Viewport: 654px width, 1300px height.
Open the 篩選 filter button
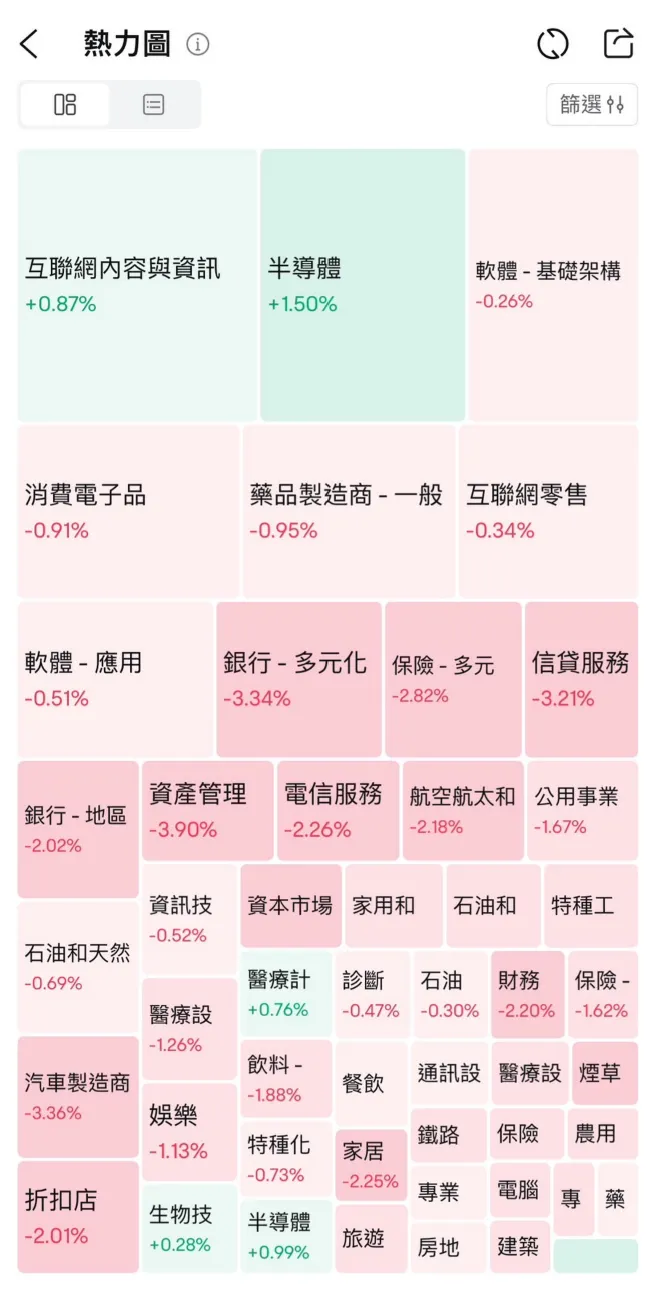click(x=592, y=104)
